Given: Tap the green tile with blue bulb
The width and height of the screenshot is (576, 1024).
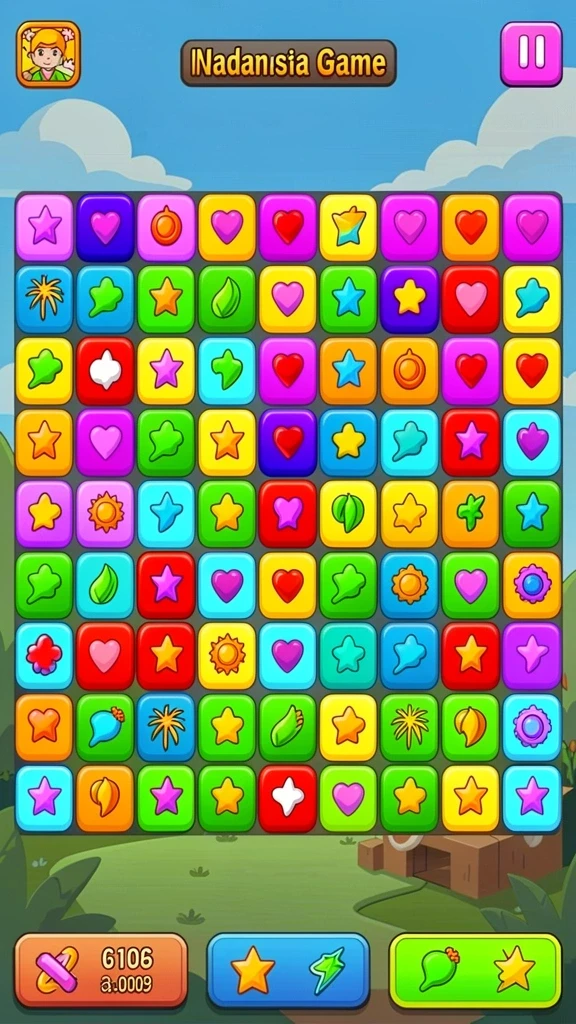Looking at the screenshot, I should coord(105,727).
